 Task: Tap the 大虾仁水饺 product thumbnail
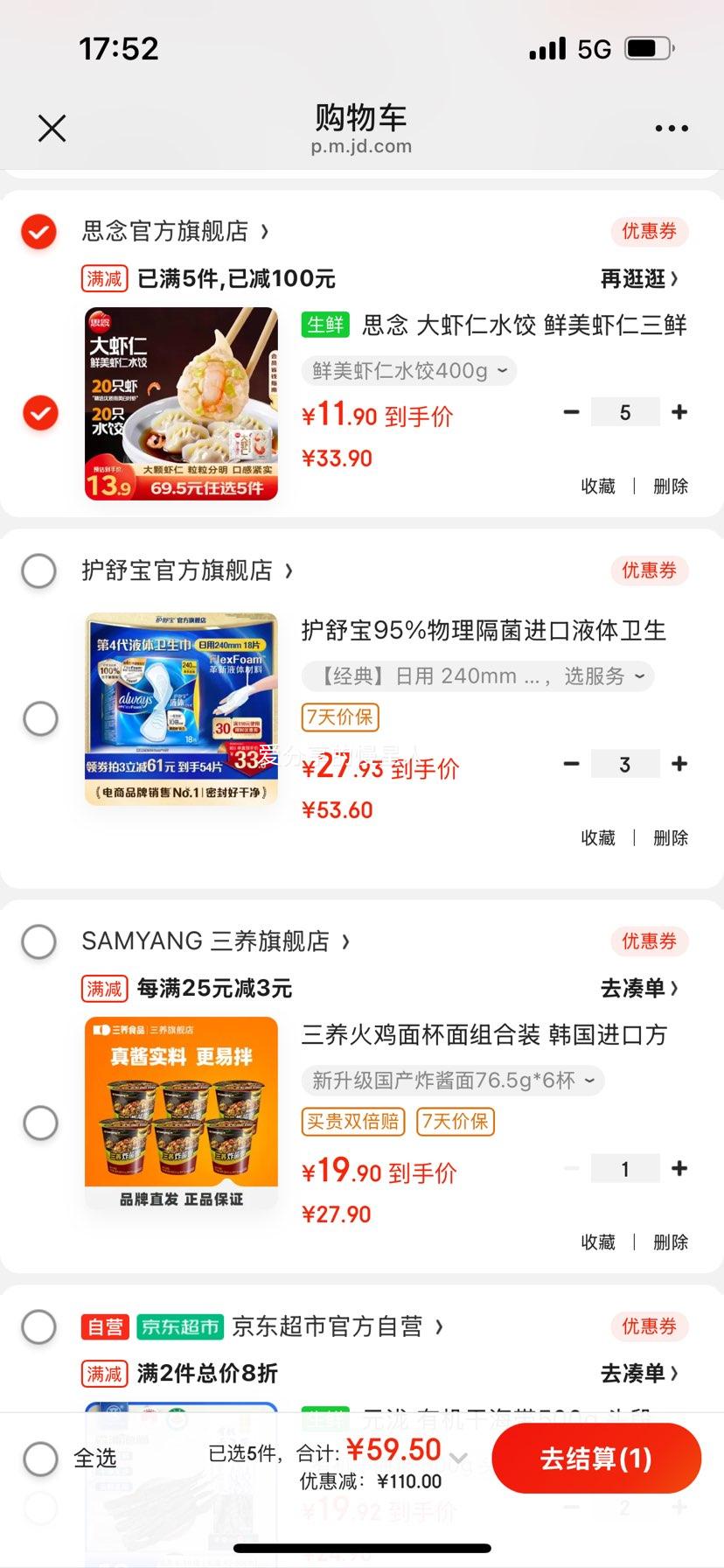pos(180,402)
